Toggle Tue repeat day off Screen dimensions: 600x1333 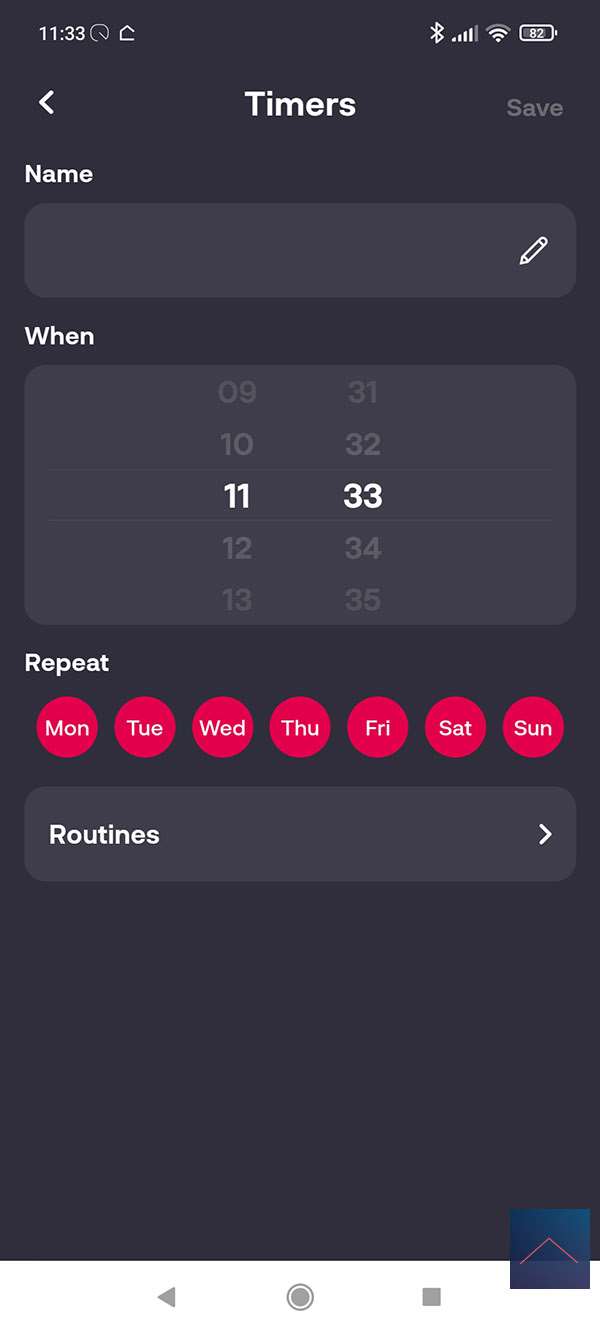click(145, 727)
